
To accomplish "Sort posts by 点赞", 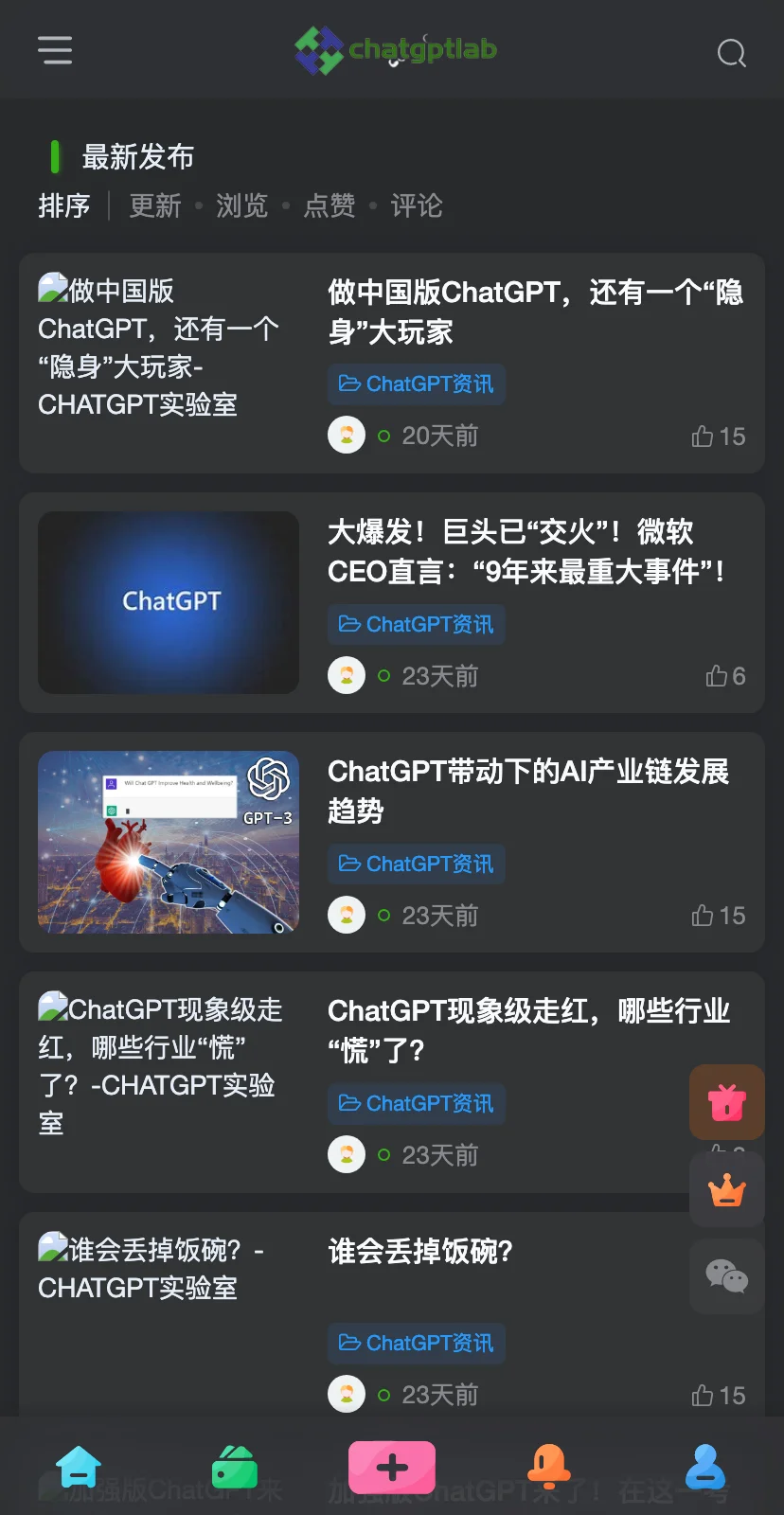I will [x=329, y=205].
